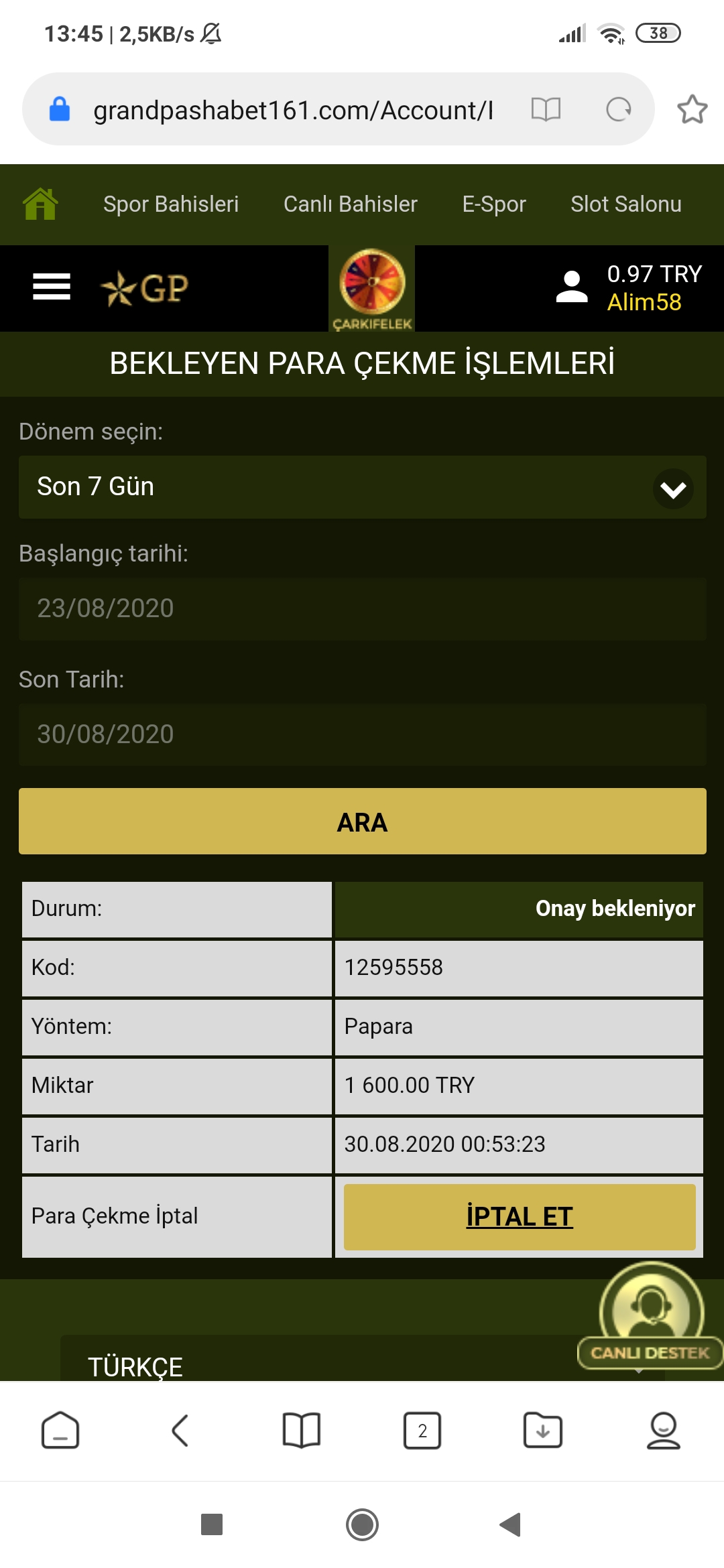Switch to Canlı Bahisler
This screenshot has height=1568, width=724.
[x=350, y=204]
